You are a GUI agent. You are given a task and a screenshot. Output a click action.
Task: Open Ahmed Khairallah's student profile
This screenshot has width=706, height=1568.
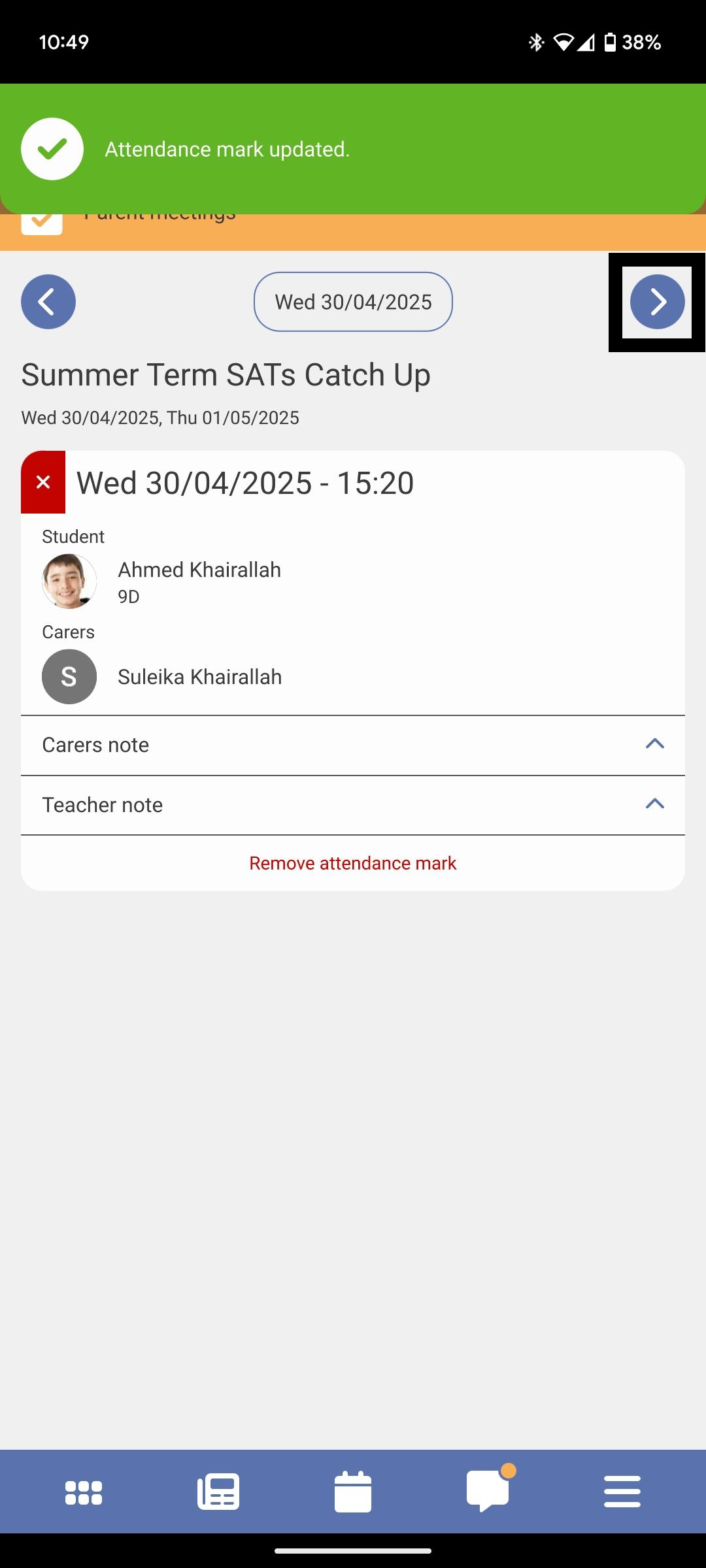199,570
